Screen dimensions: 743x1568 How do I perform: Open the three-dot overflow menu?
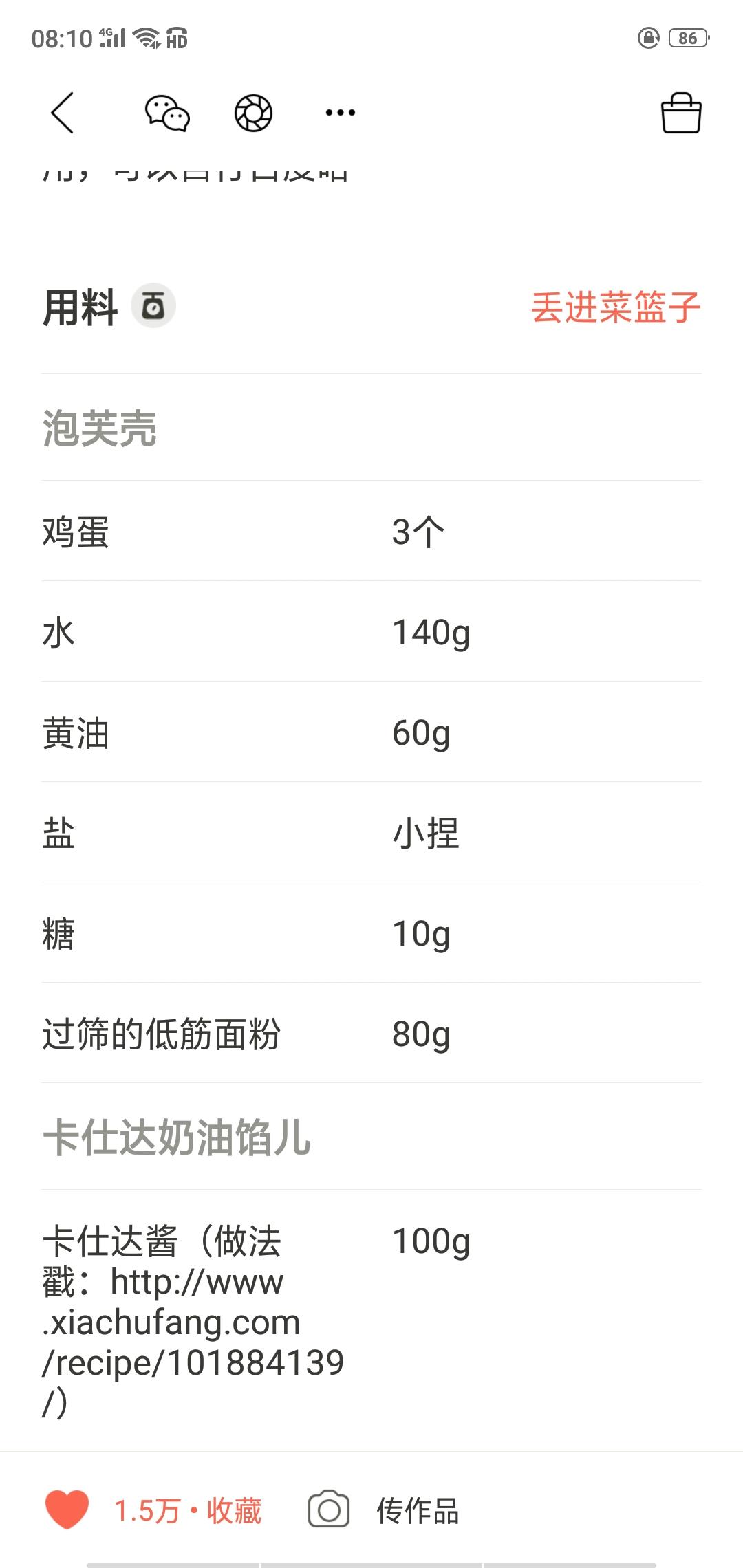341,113
